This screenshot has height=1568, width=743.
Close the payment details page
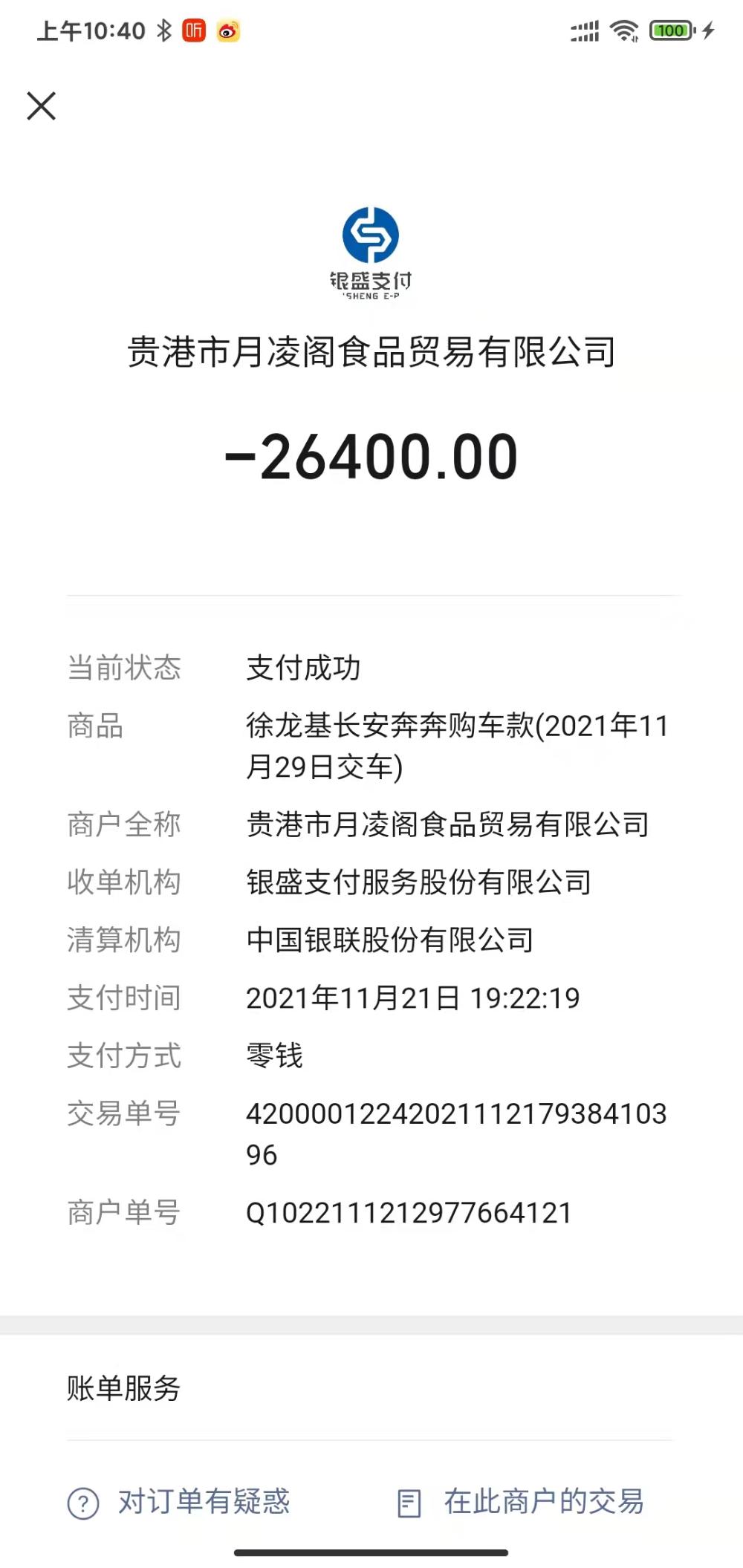click(x=42, y=105)
